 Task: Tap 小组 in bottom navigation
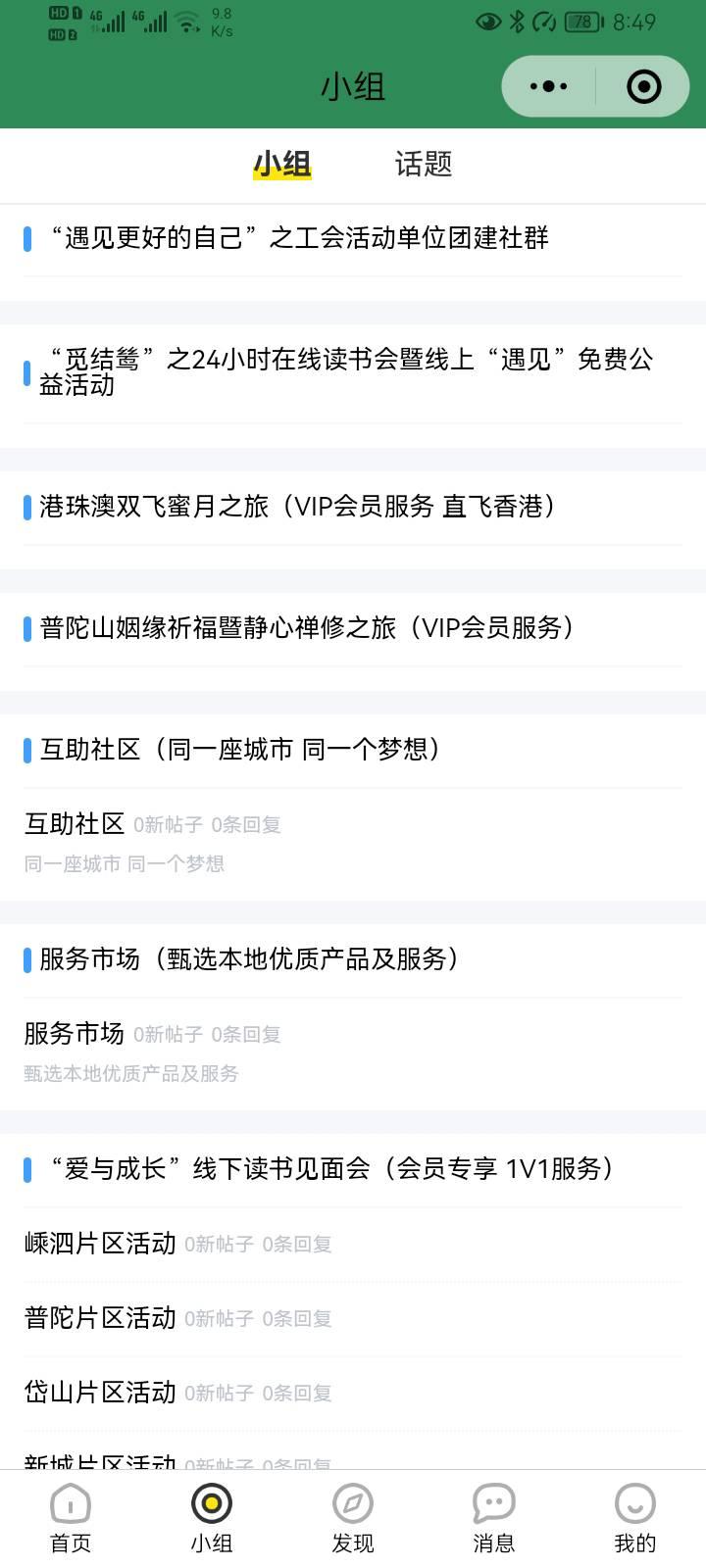(212, 1517)
